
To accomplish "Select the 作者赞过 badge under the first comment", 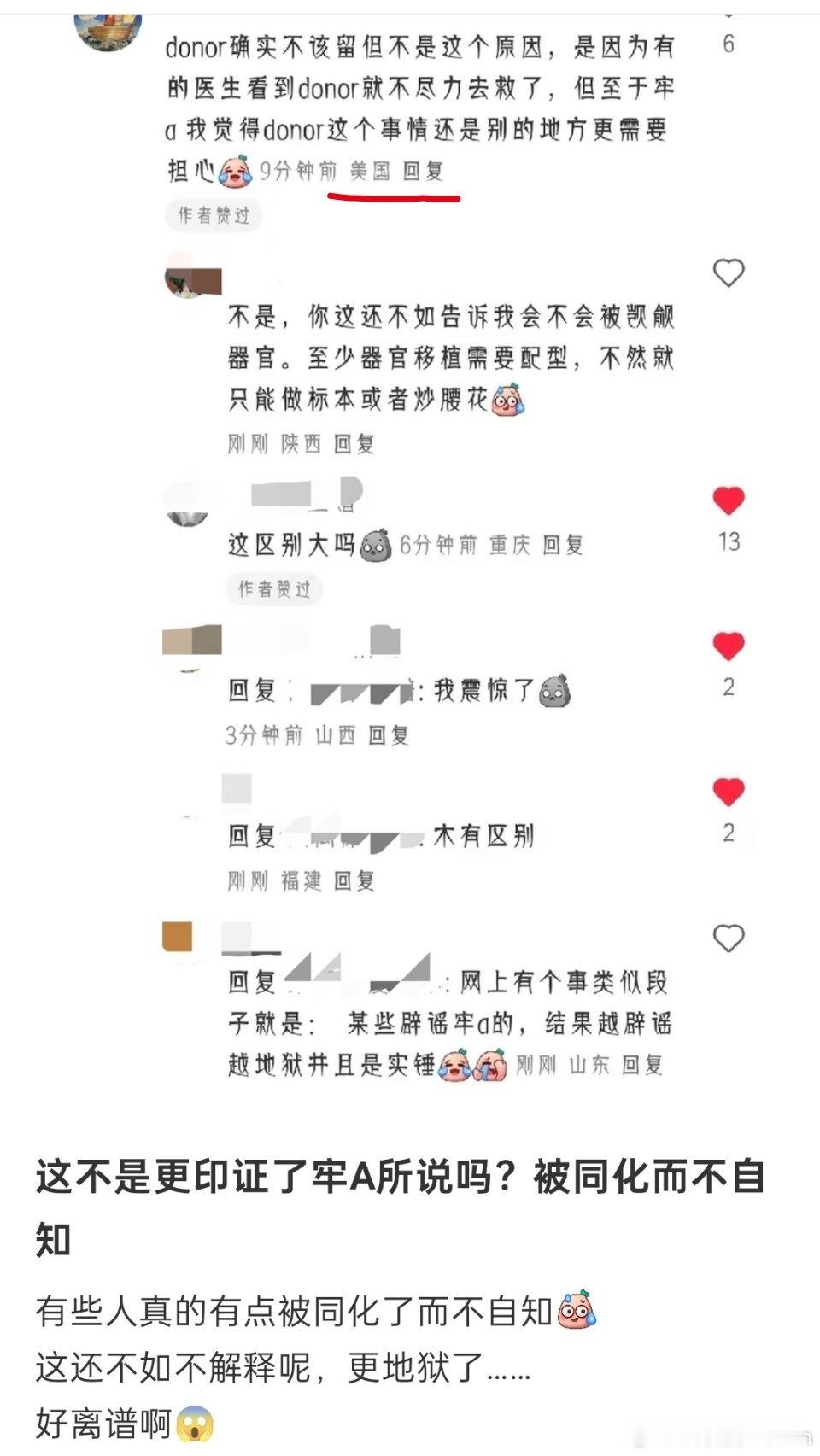I will point(214,217).
